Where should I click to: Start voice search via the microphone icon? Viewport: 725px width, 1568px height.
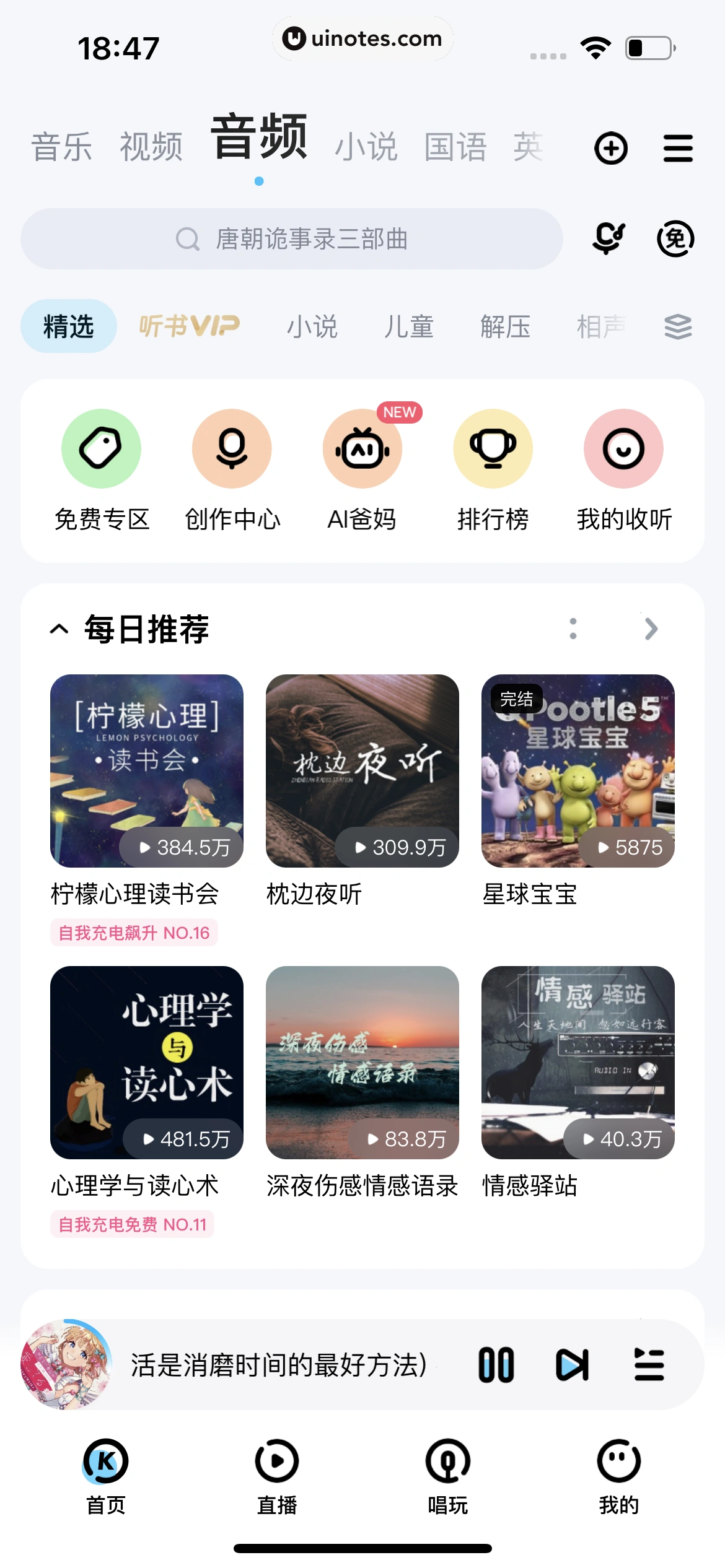(608, 238)
